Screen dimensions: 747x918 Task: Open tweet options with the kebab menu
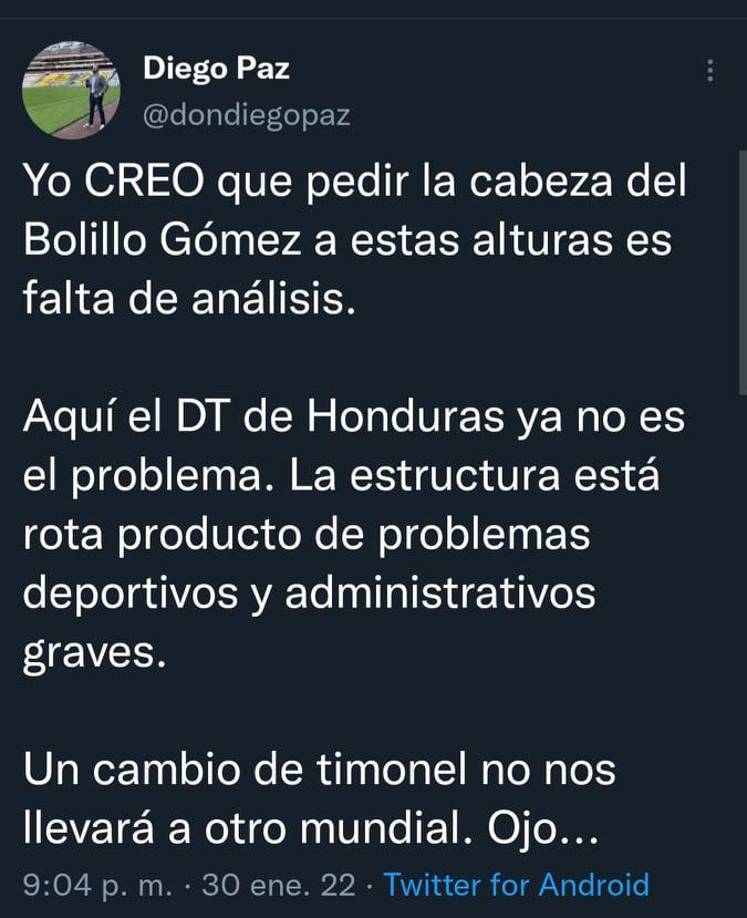pyautogui.click(x=712, y=70)
